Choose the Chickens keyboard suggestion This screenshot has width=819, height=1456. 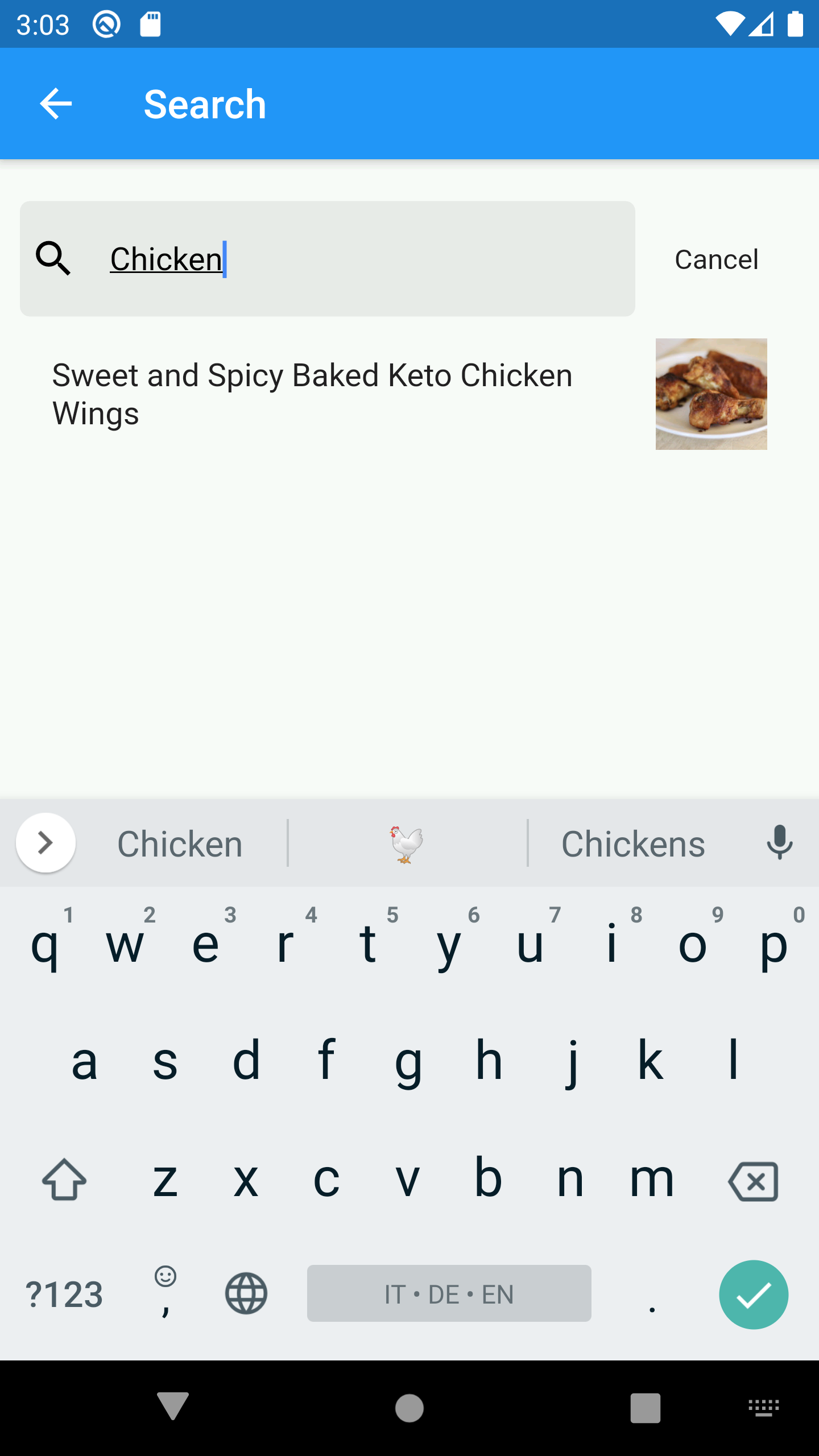click(x=633, y=843)
